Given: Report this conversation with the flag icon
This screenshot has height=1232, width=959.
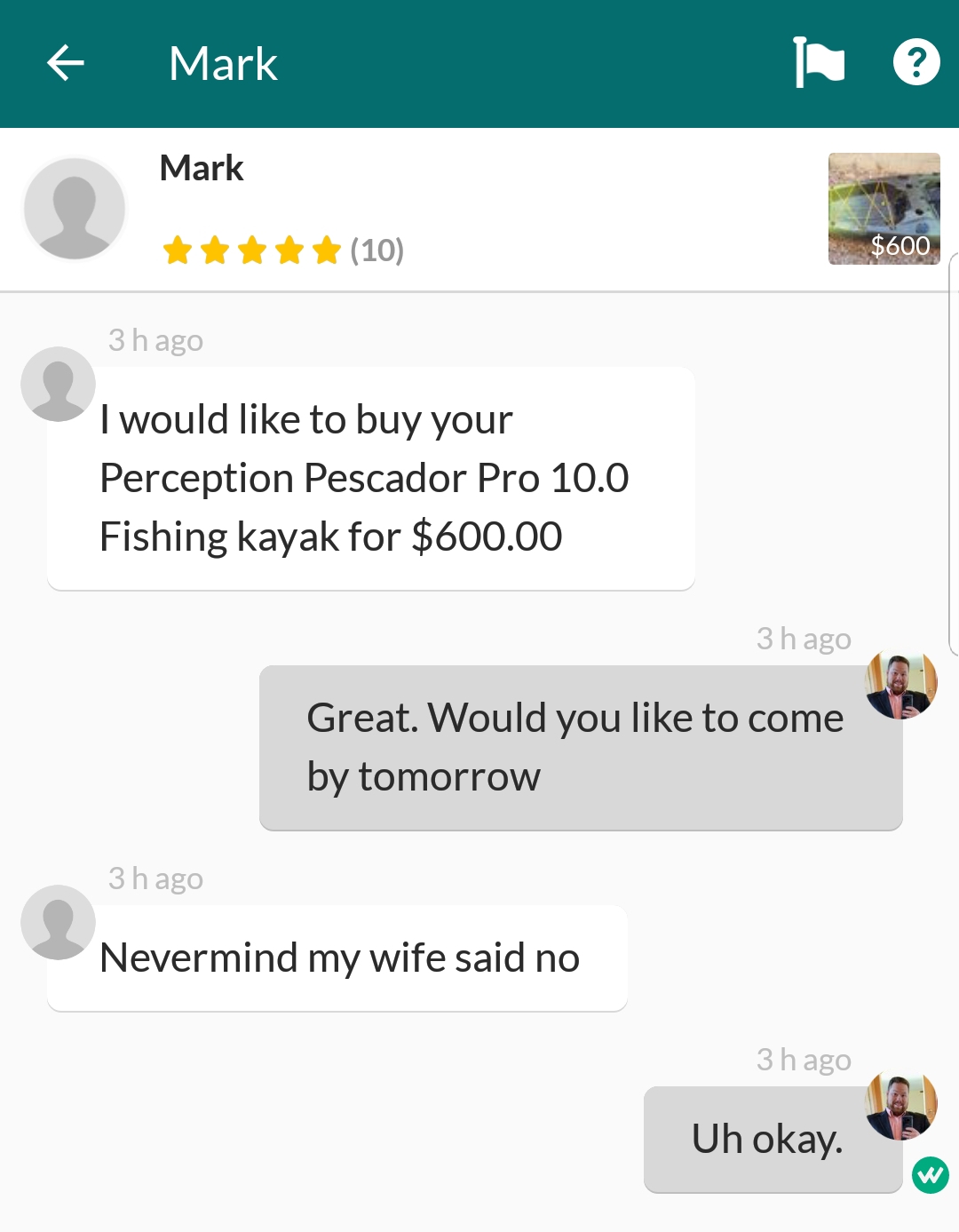Looking at the screenshot, I should tap(818, 63).
